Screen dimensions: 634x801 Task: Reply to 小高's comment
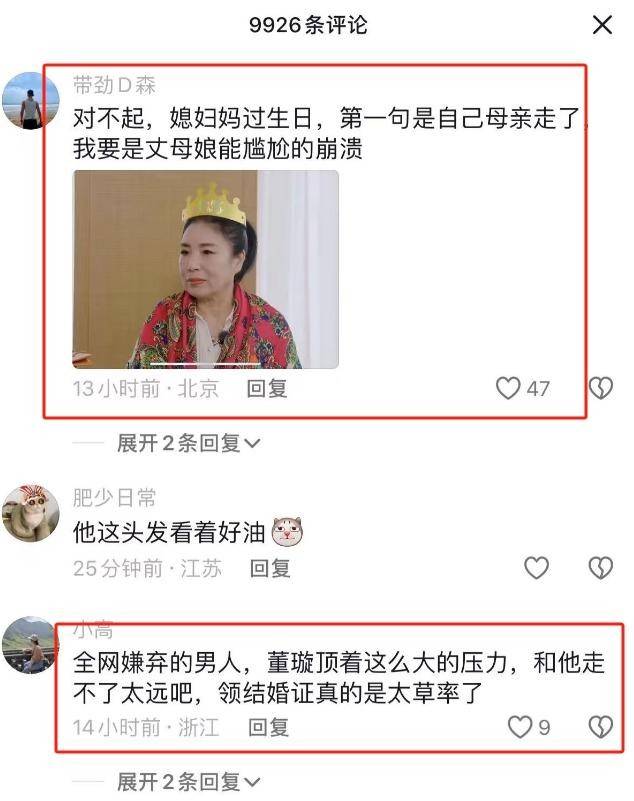pyautogui.click(x=268, y=727)
